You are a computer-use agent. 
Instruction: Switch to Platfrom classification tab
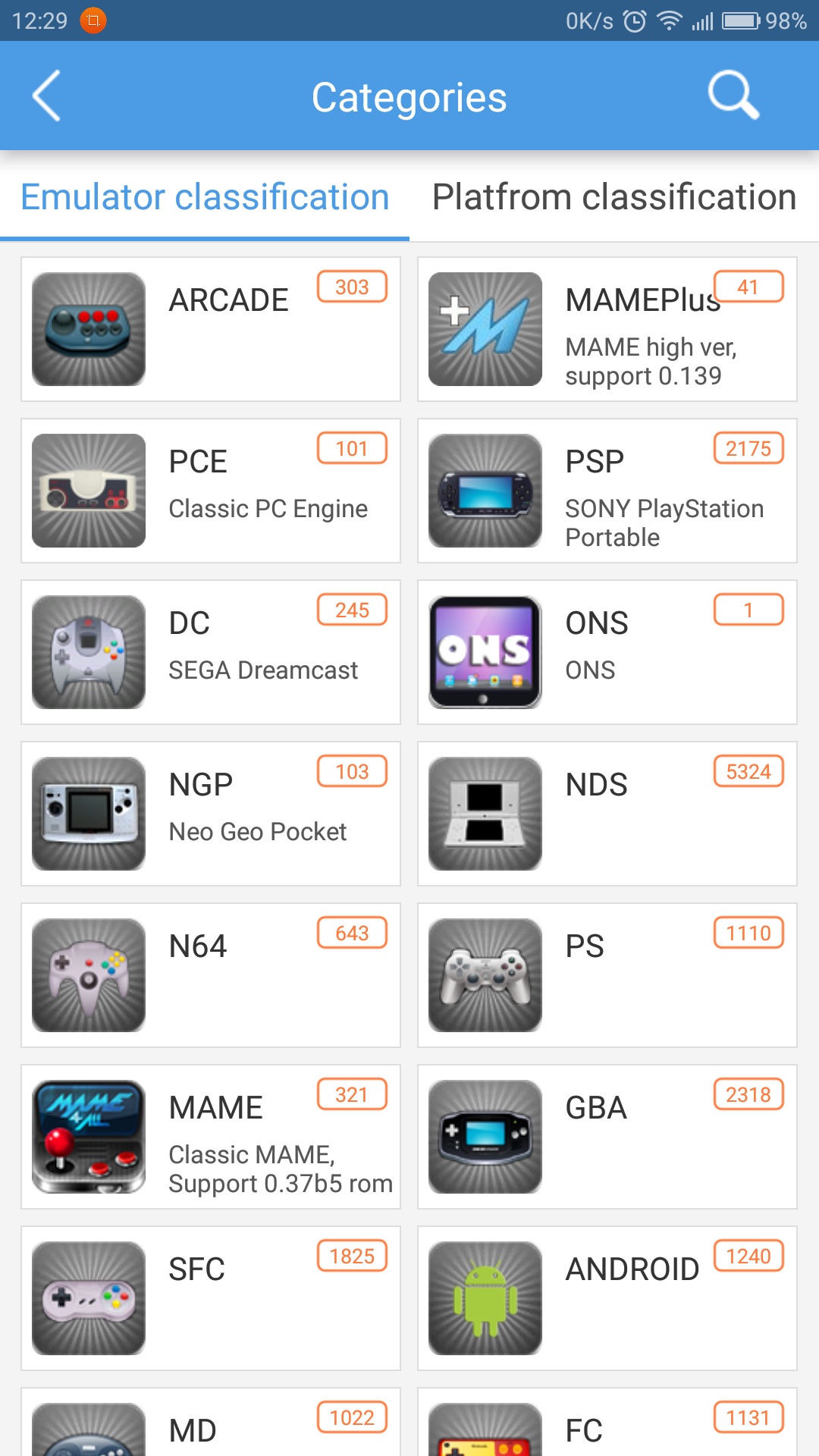pos(613,197)
